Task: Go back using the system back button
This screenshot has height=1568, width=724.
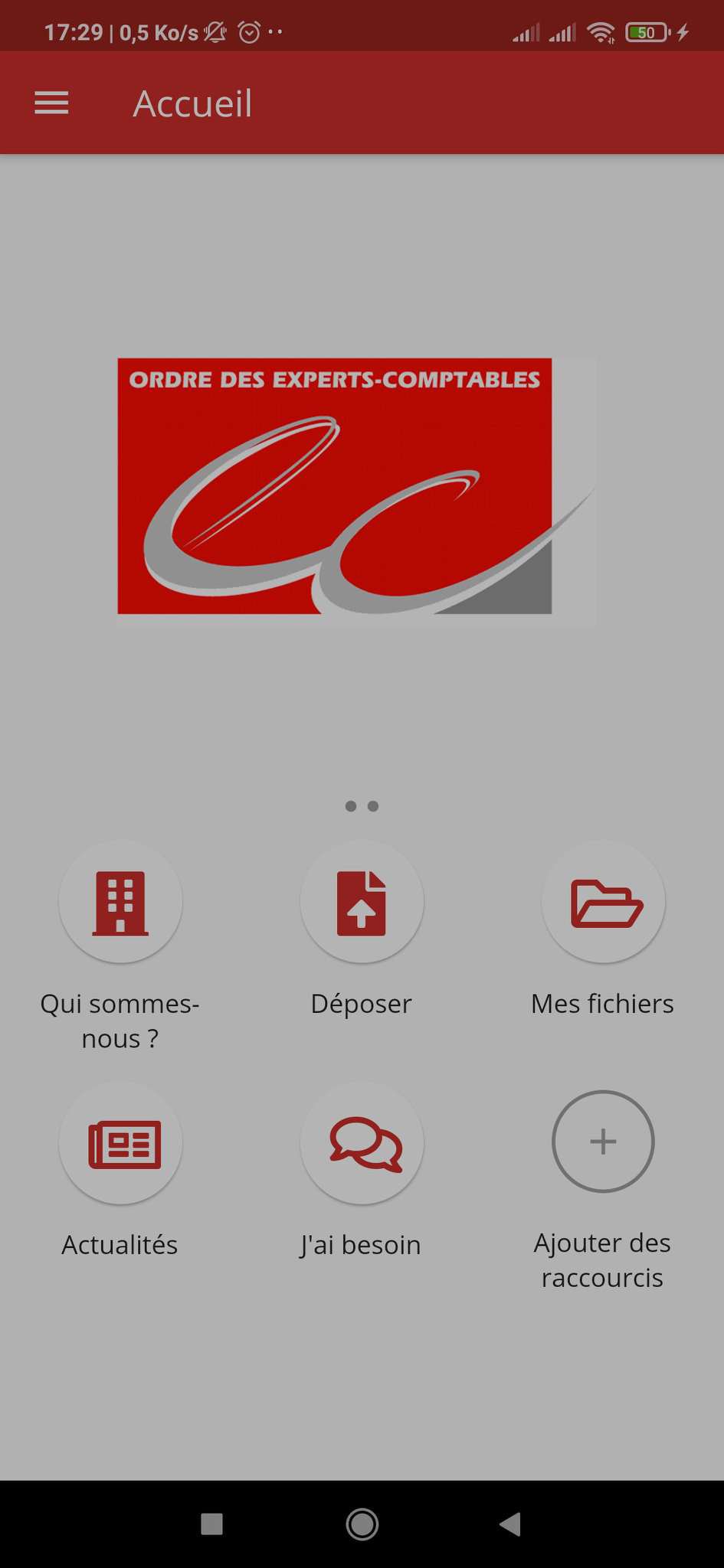Action: coord(510,1524)
